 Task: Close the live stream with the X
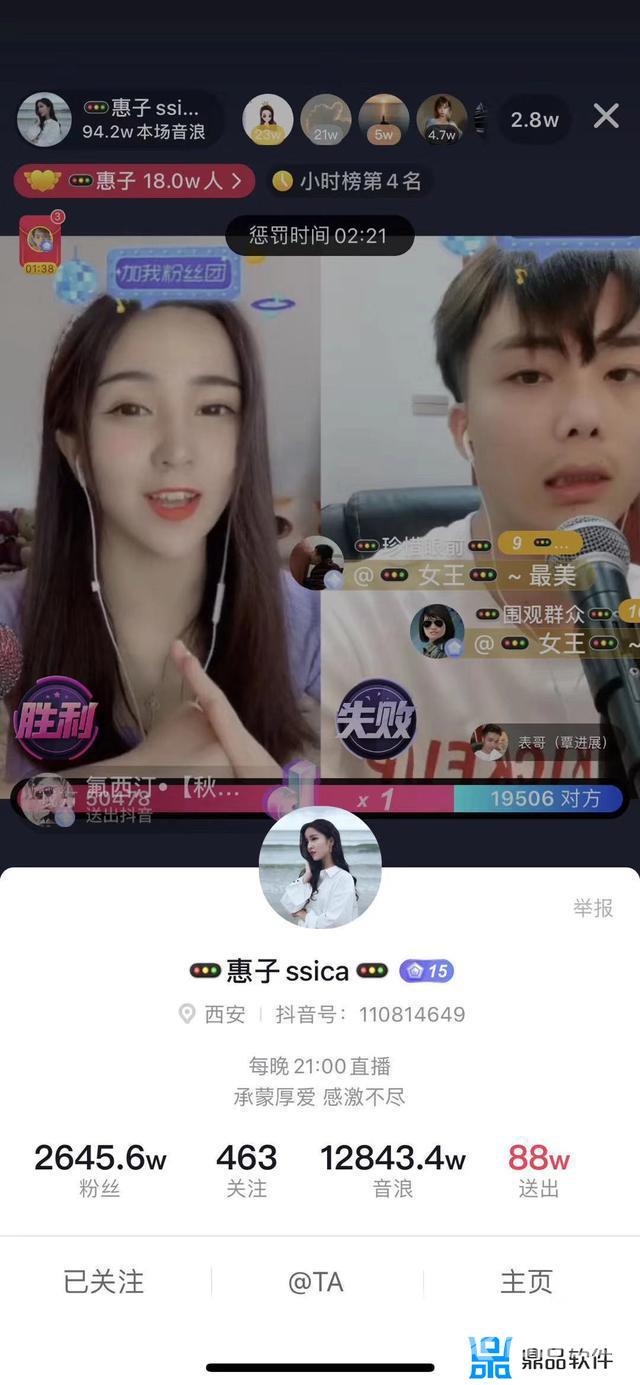pyautogui.click(x=606, y=117)
